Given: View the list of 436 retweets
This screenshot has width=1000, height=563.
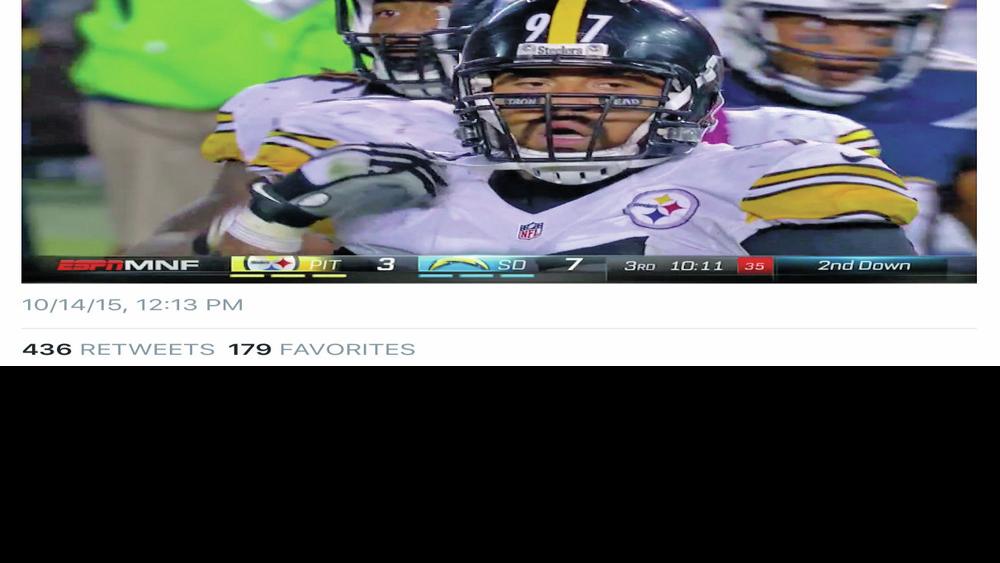Looking at the screenshot, I should tap(118, 349).
